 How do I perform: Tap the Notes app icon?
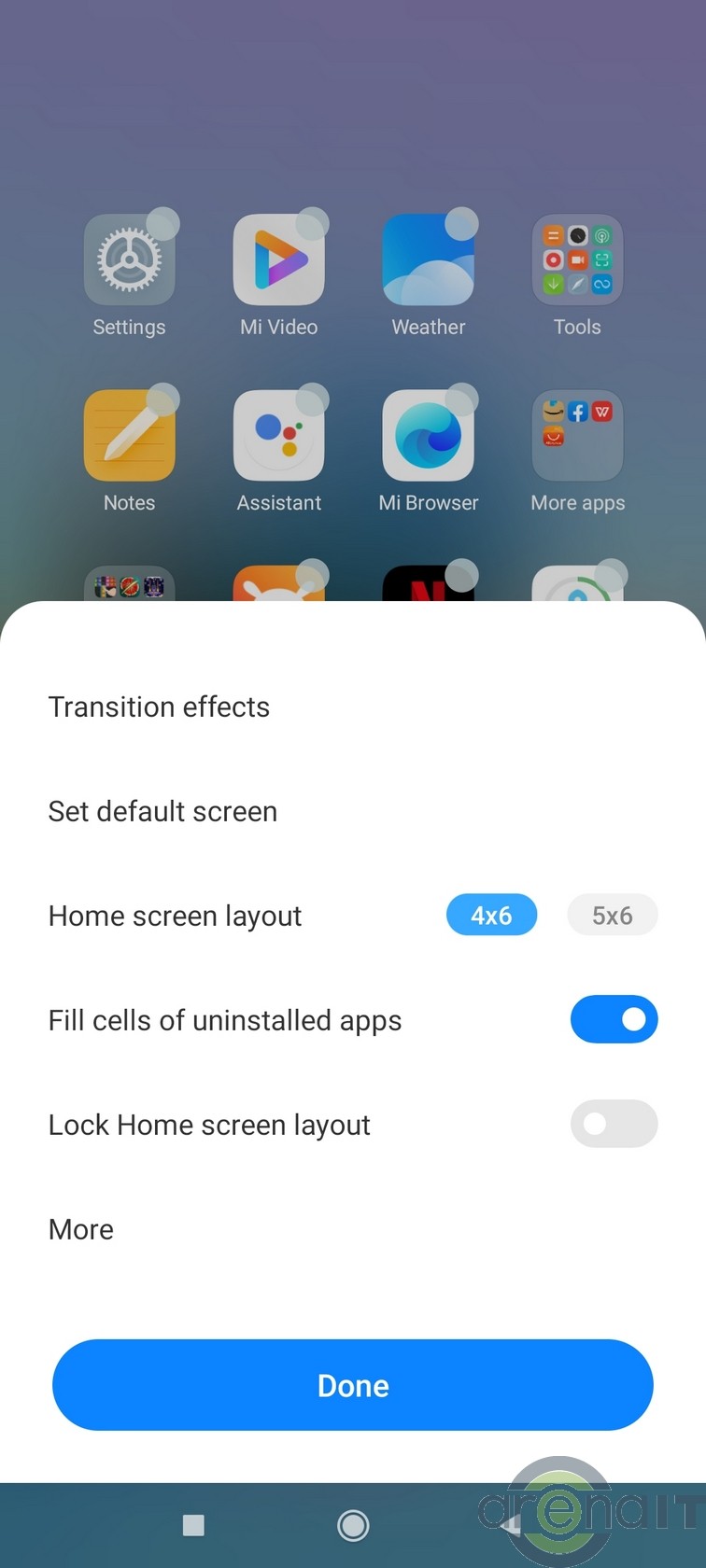[x=129, y=436]
